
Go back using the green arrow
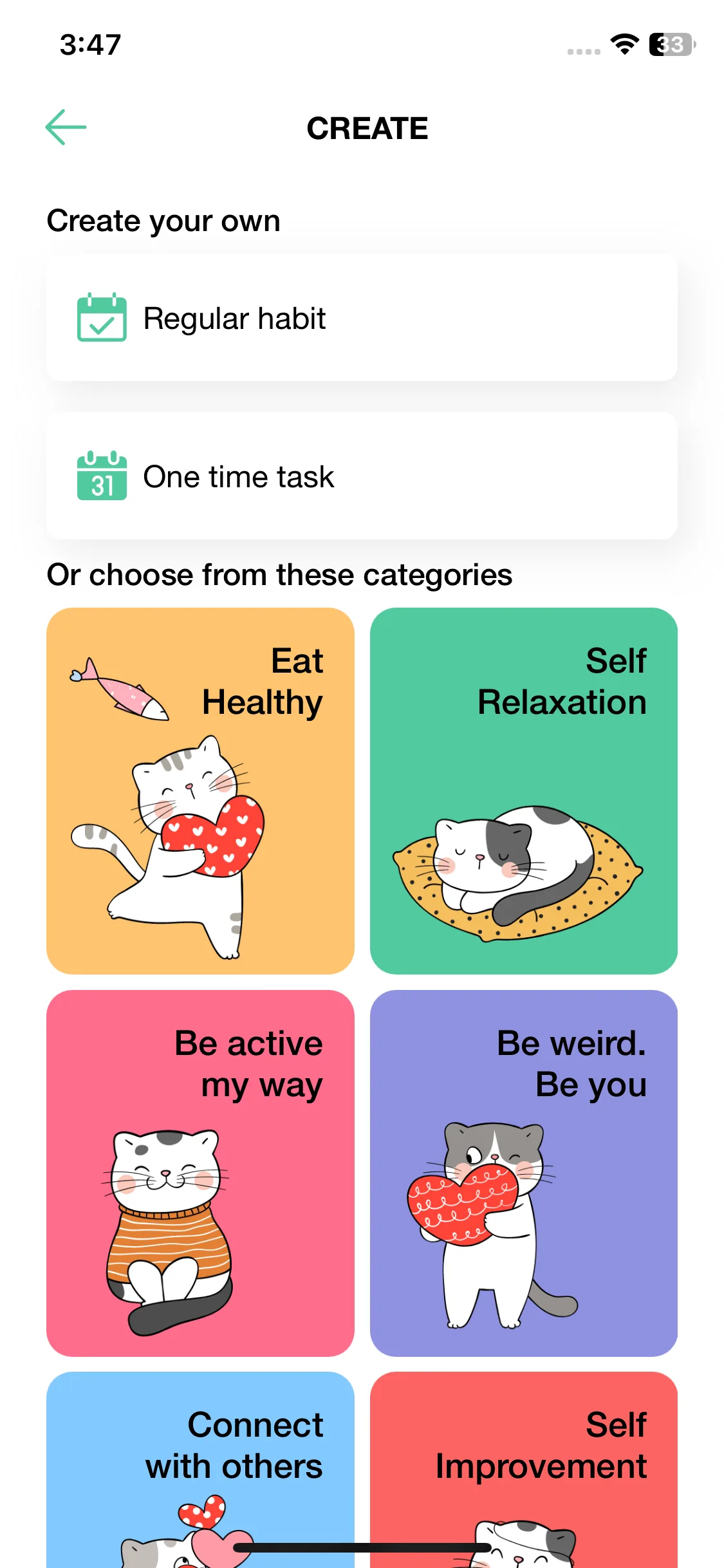tap(66, 127)
